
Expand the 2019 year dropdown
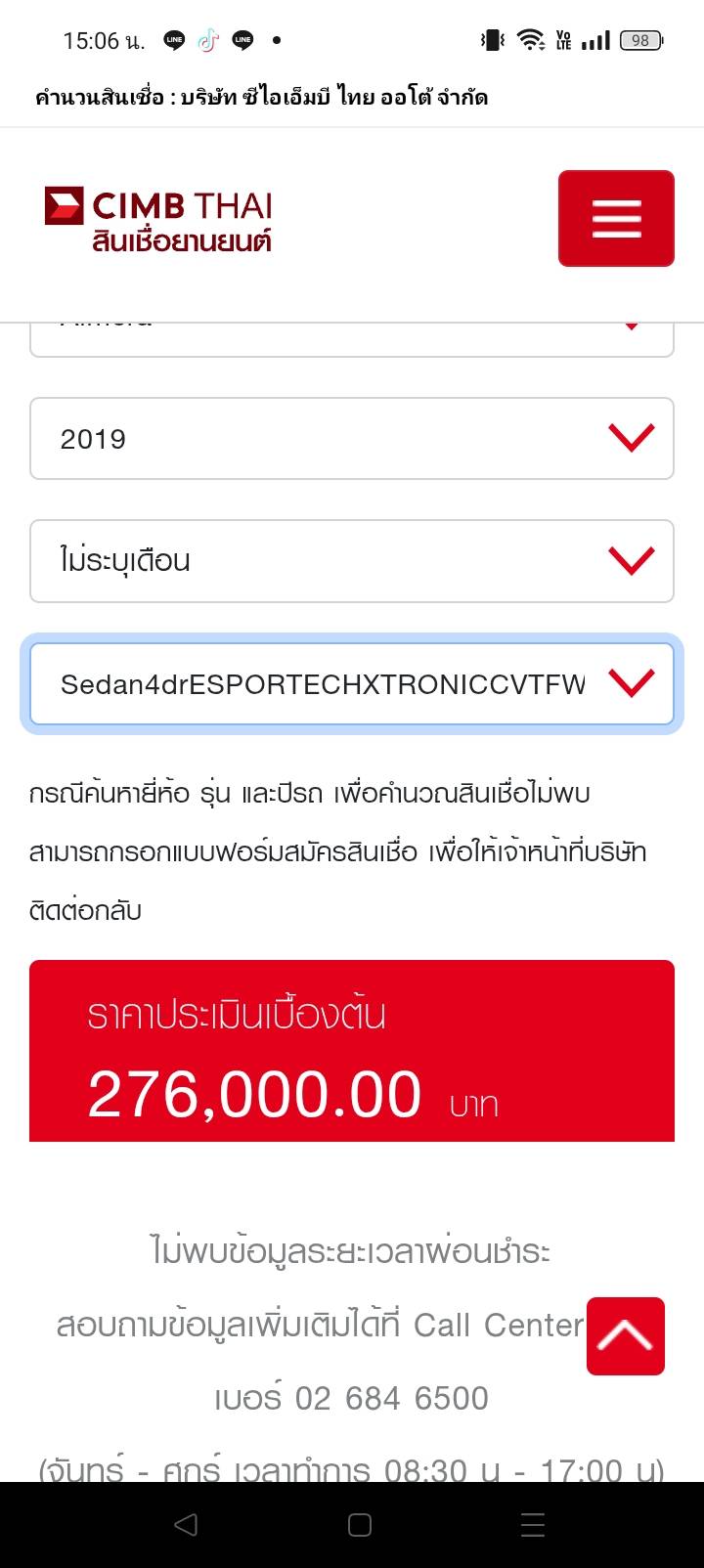point(351,439)
